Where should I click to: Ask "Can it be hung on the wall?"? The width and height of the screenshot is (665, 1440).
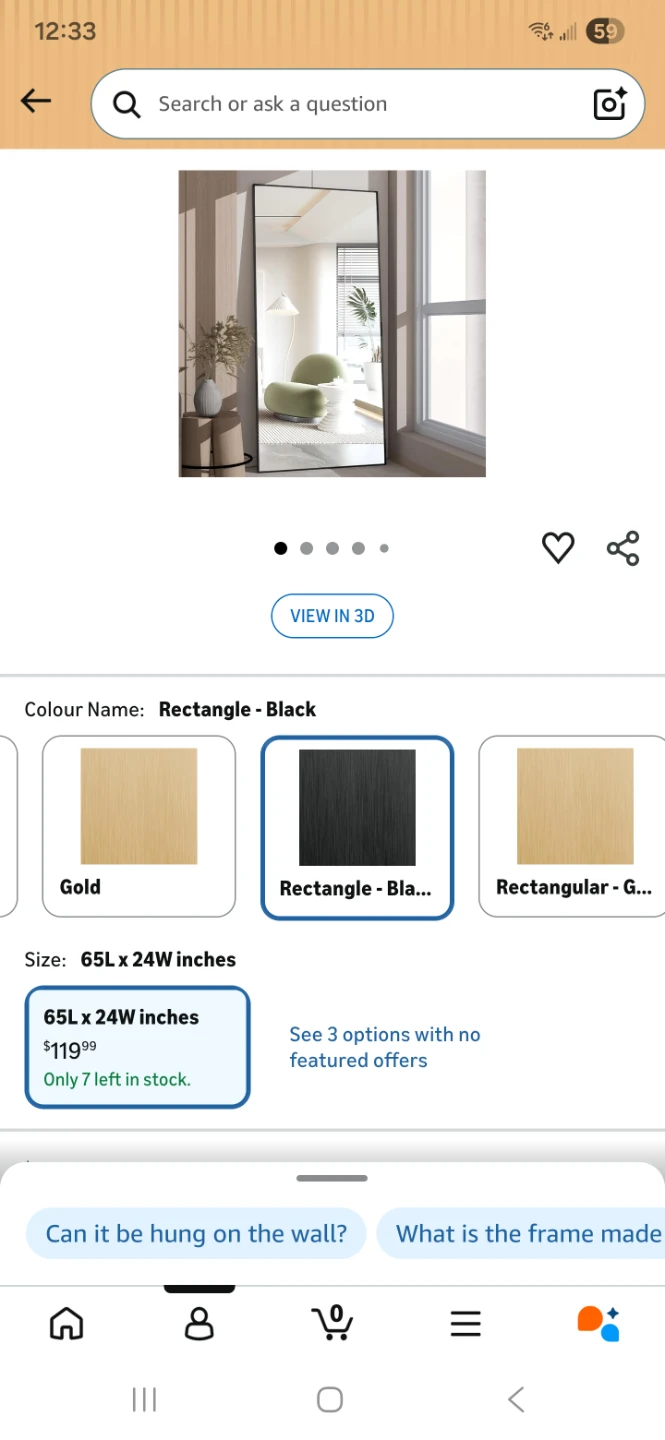pyautogui.click(x=196, y=1233)
